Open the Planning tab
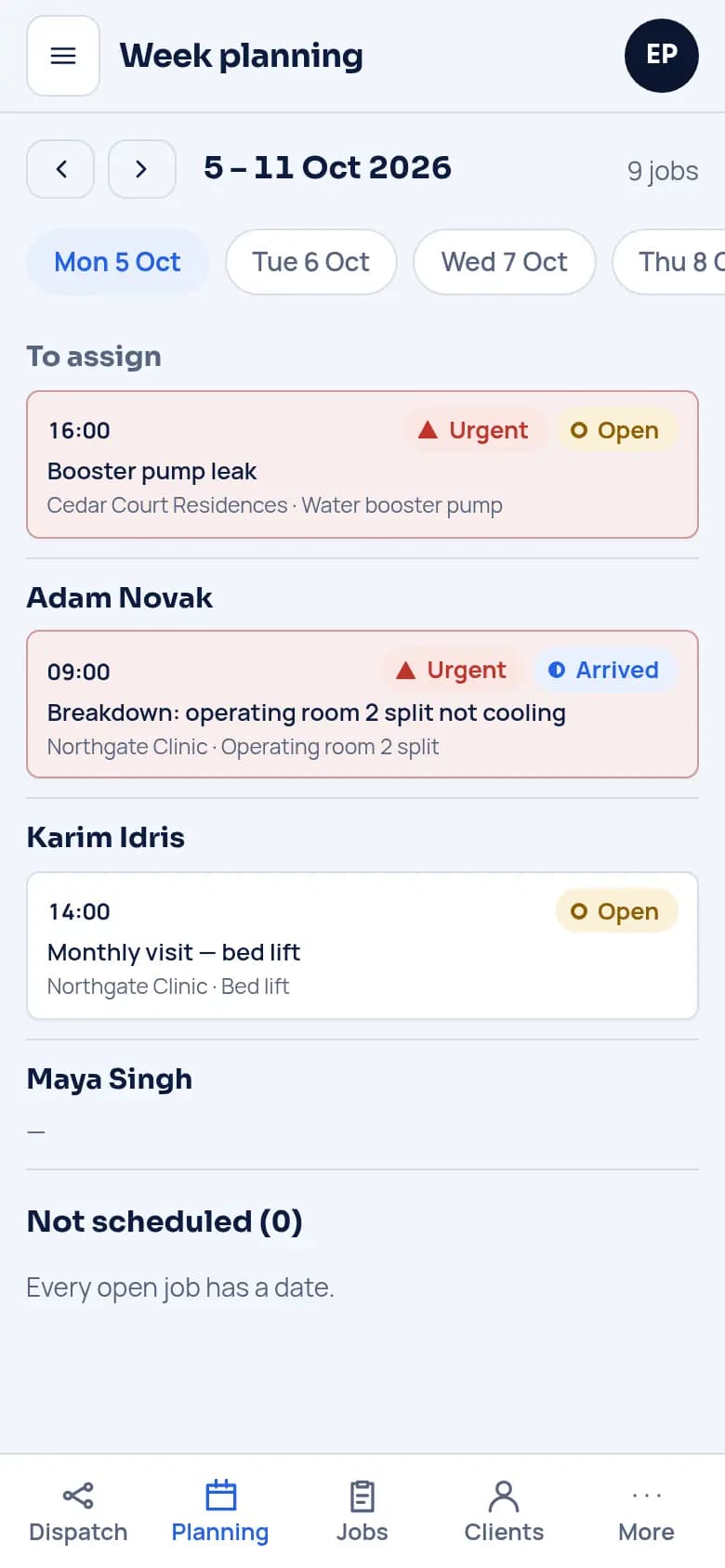The width and height of the screenshot is (725, 1568). pos(220,1511)
